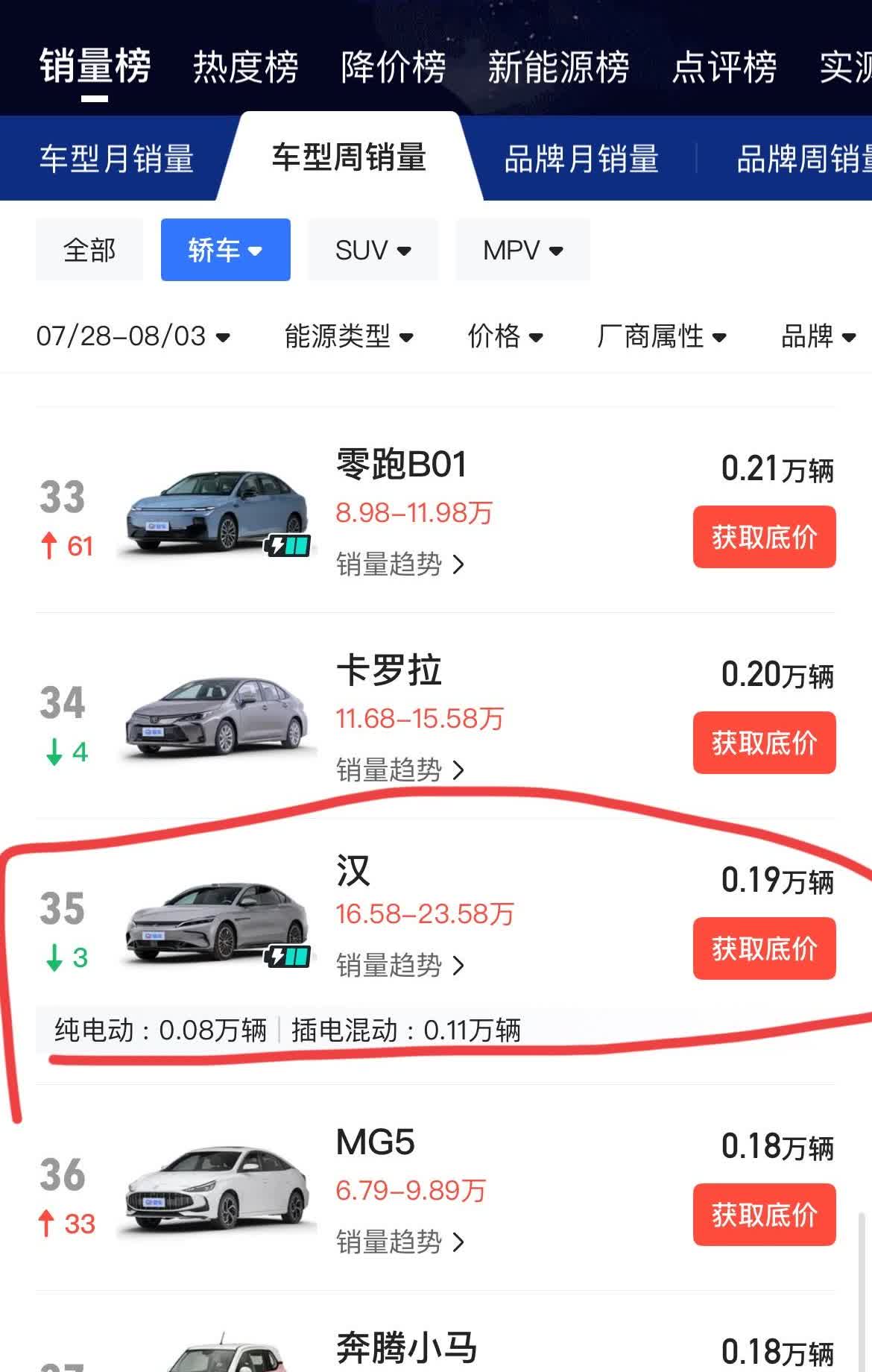The image size is (872, 1372).
Task: Switch to 品牌月销量 sub-tab
Action: 581,159
